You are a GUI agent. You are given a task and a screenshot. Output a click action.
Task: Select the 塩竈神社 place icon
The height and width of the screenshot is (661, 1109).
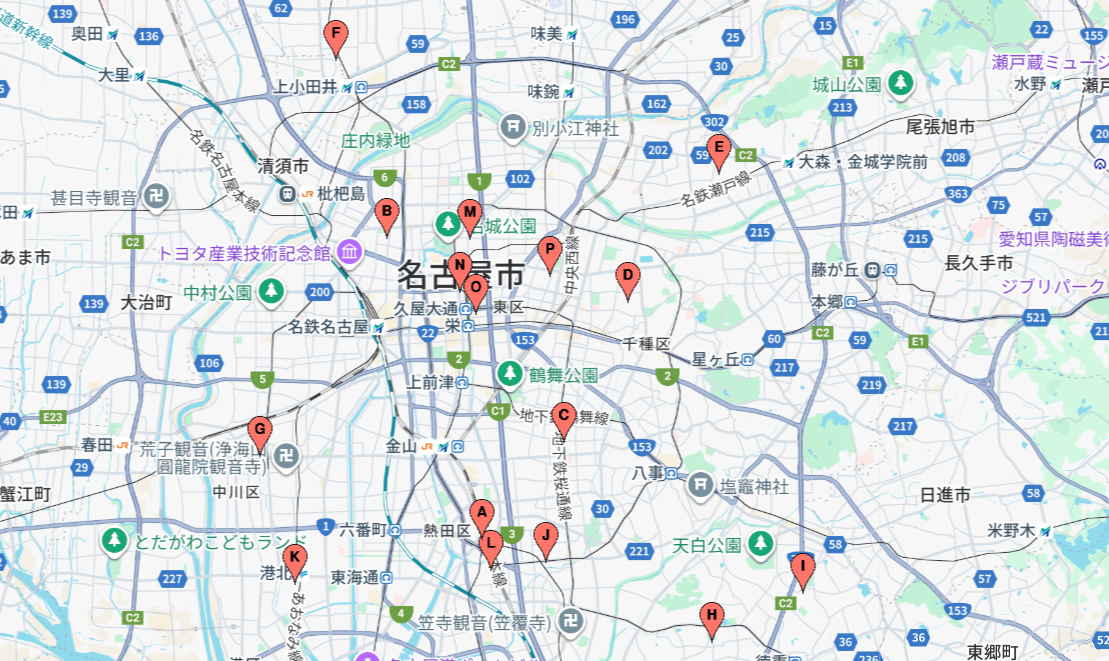point(702,486)
